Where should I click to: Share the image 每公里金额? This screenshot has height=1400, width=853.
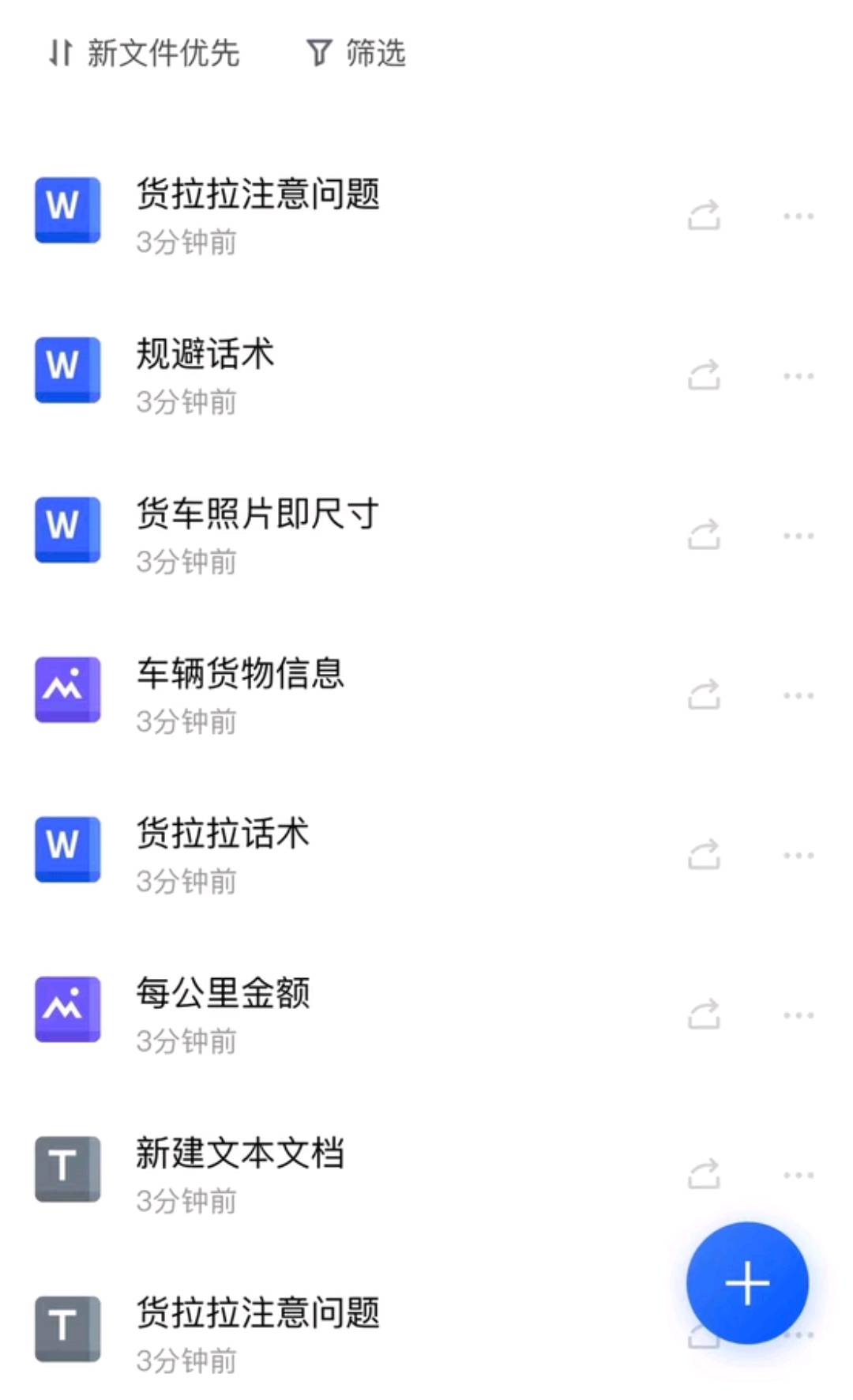point(704,1014)
